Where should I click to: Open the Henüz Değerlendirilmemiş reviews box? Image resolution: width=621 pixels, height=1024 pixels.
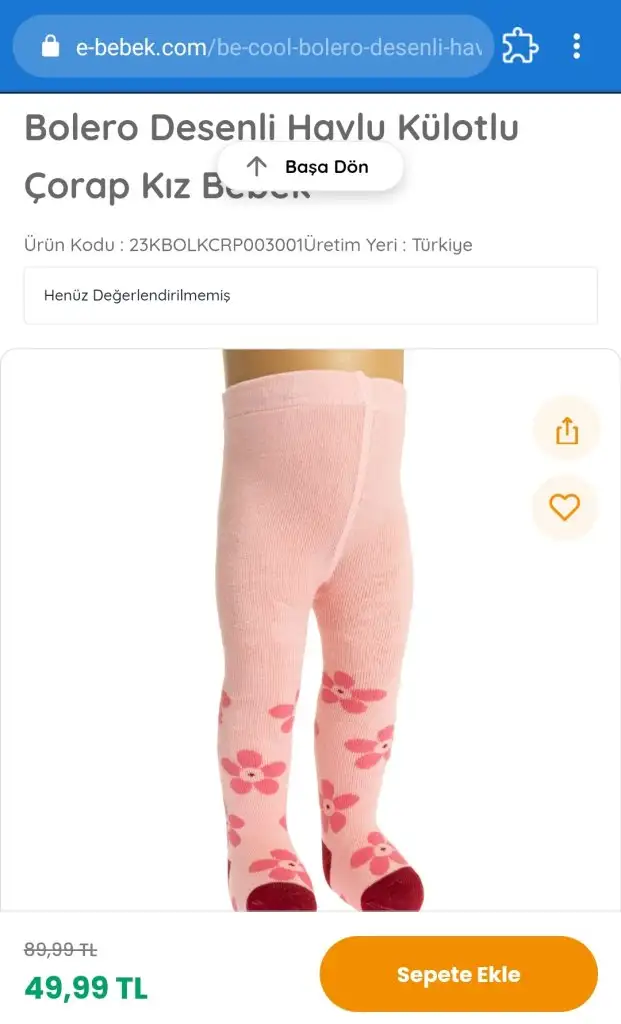[310, 296]
